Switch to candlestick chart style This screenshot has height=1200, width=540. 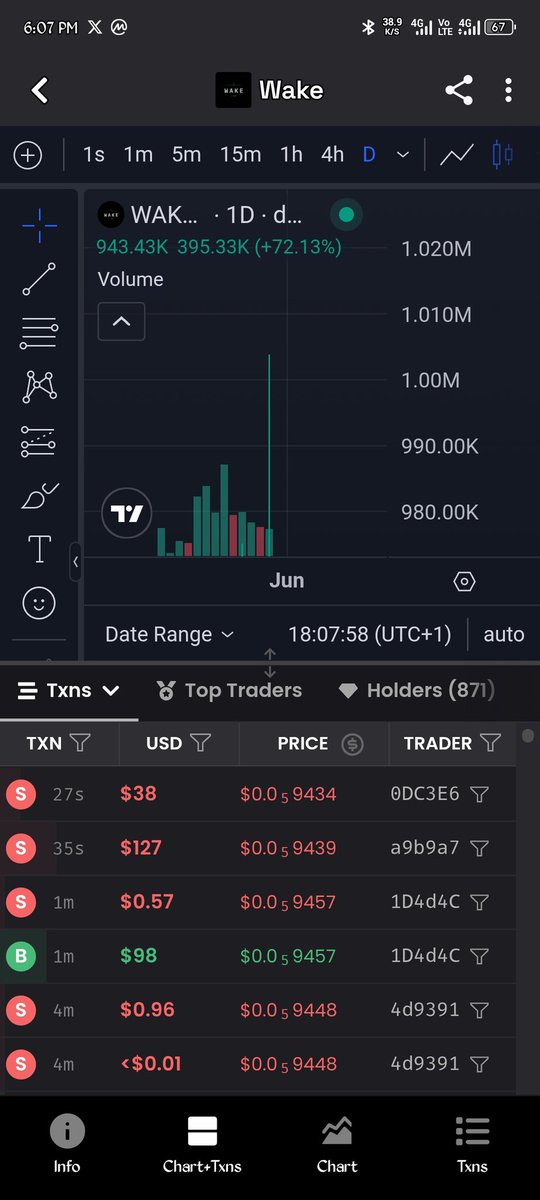point(502,155)
